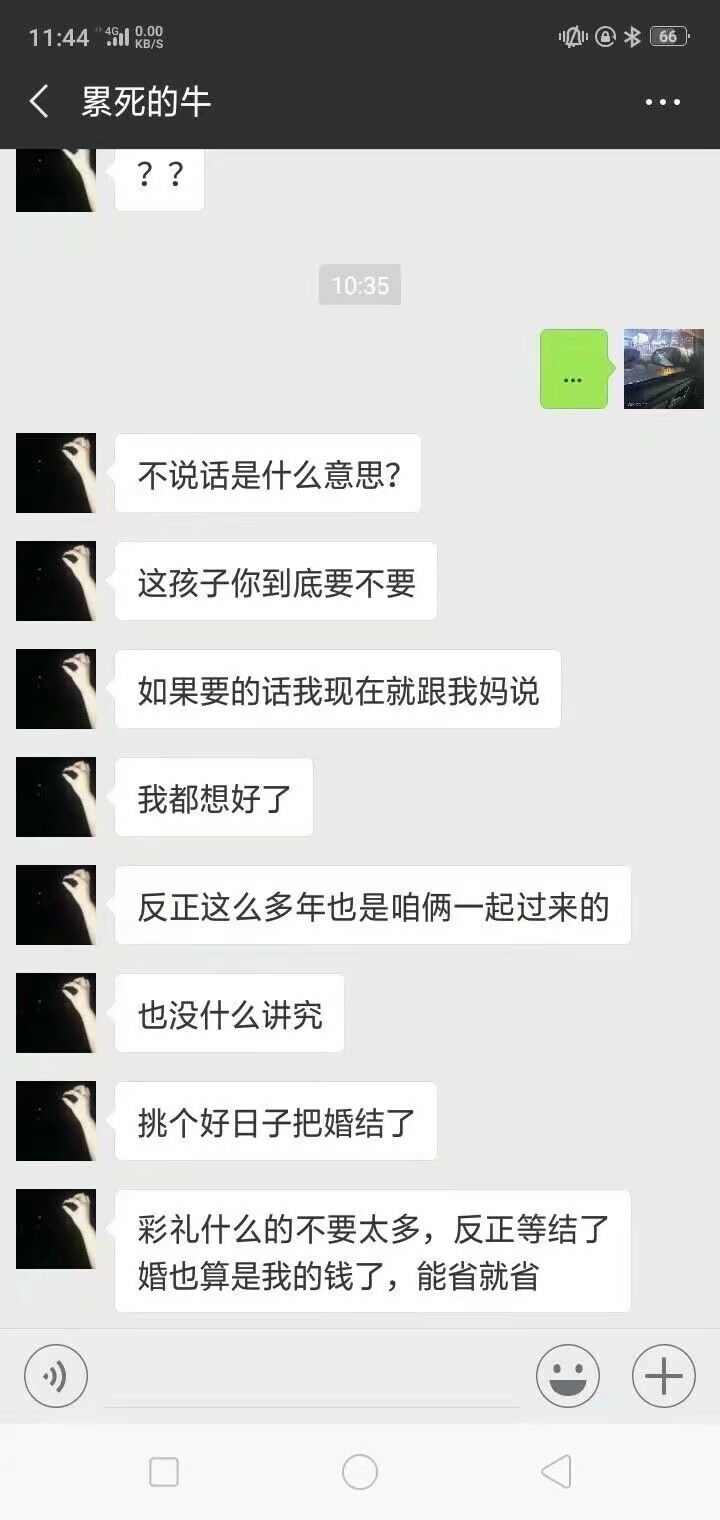720x1520 pixels.
Task: Tap the square recent apps button
Action: (x=164, y=1472)
